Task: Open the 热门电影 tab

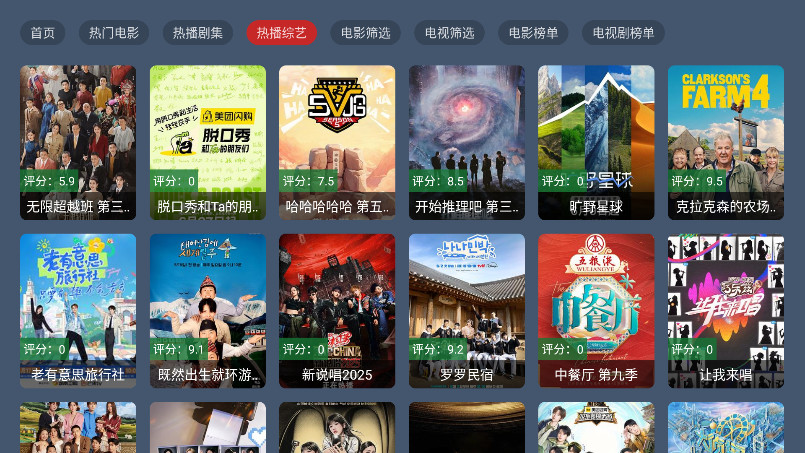Action: pyautogui.click(x=114, y=33)
